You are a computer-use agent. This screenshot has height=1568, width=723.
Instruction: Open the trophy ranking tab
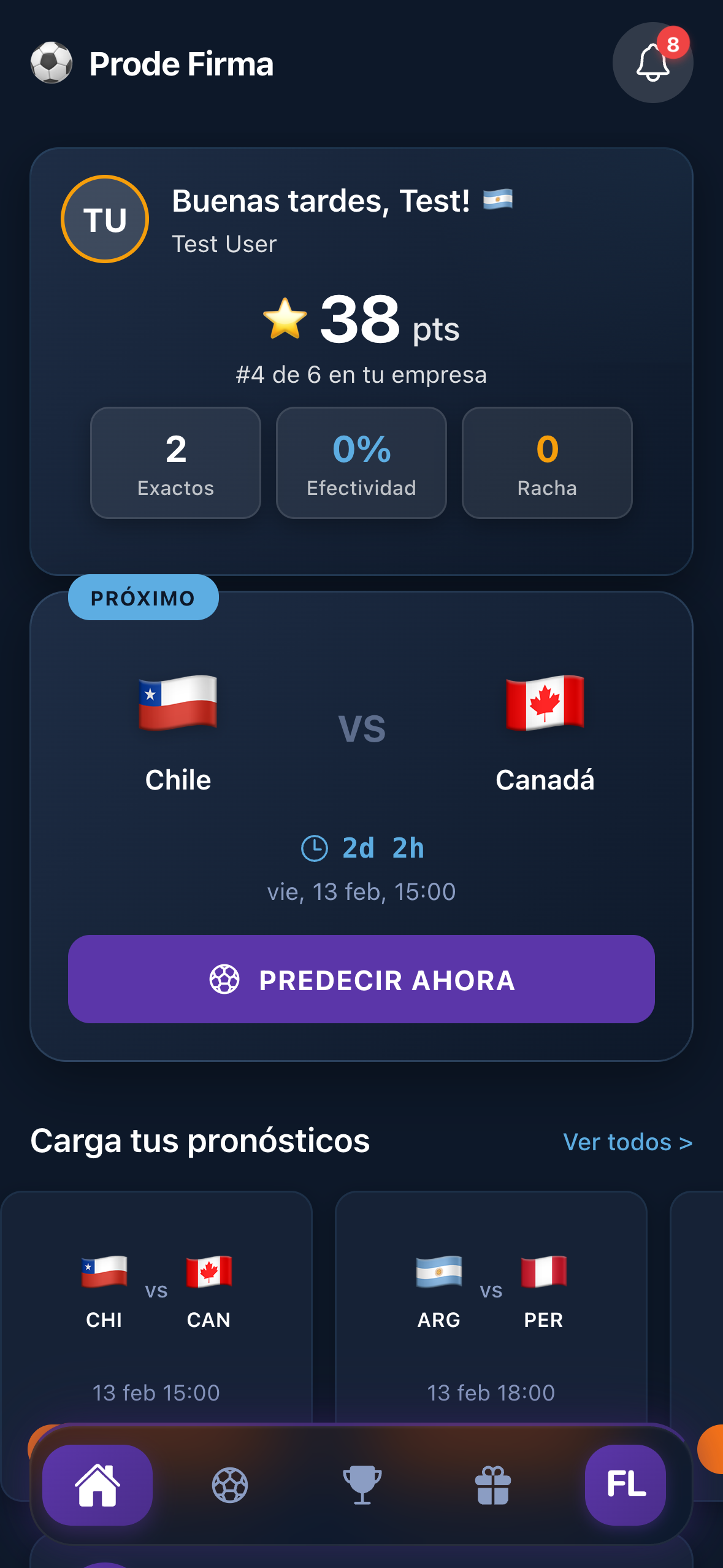tap(362, 1485)
